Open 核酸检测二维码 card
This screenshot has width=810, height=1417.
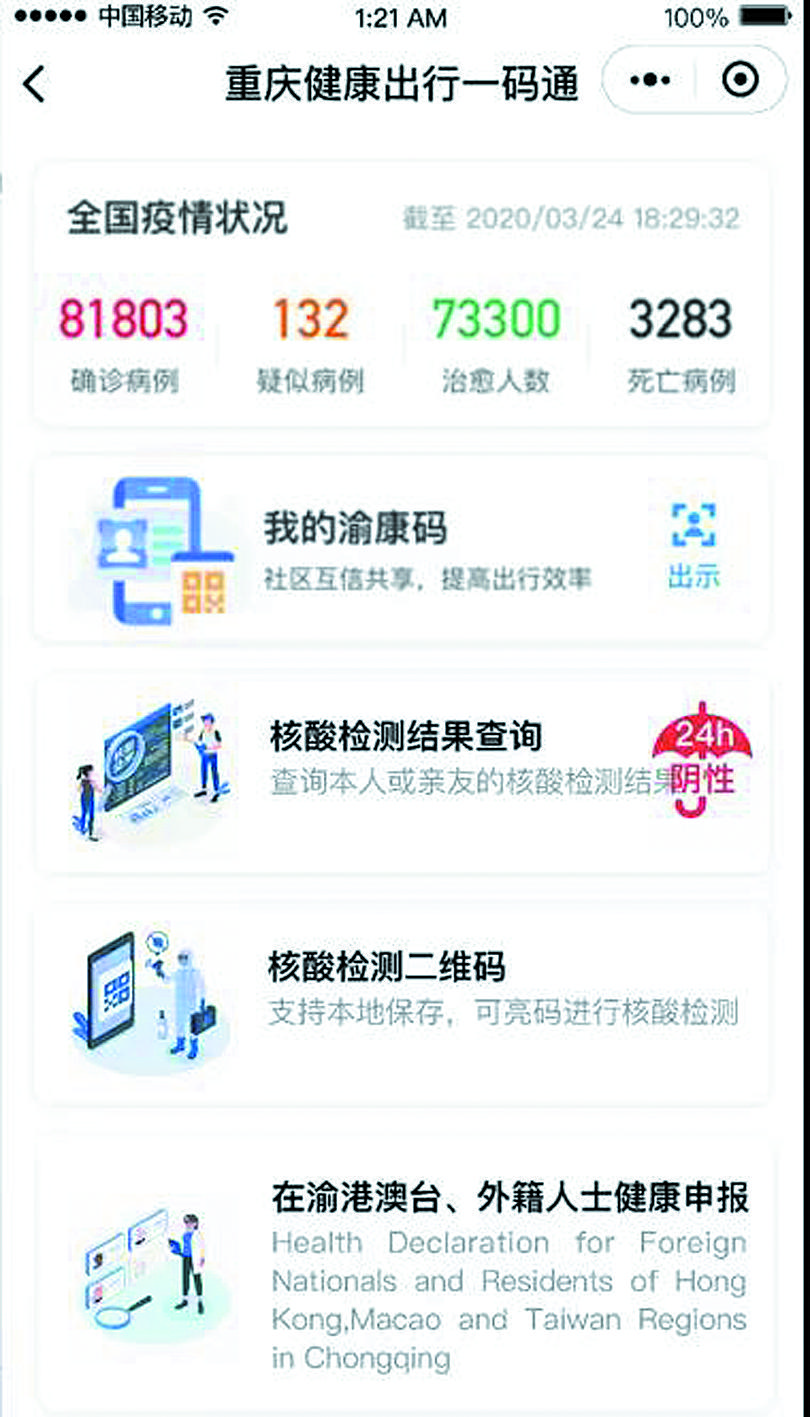pyautogui.click(x=400, y=990)
